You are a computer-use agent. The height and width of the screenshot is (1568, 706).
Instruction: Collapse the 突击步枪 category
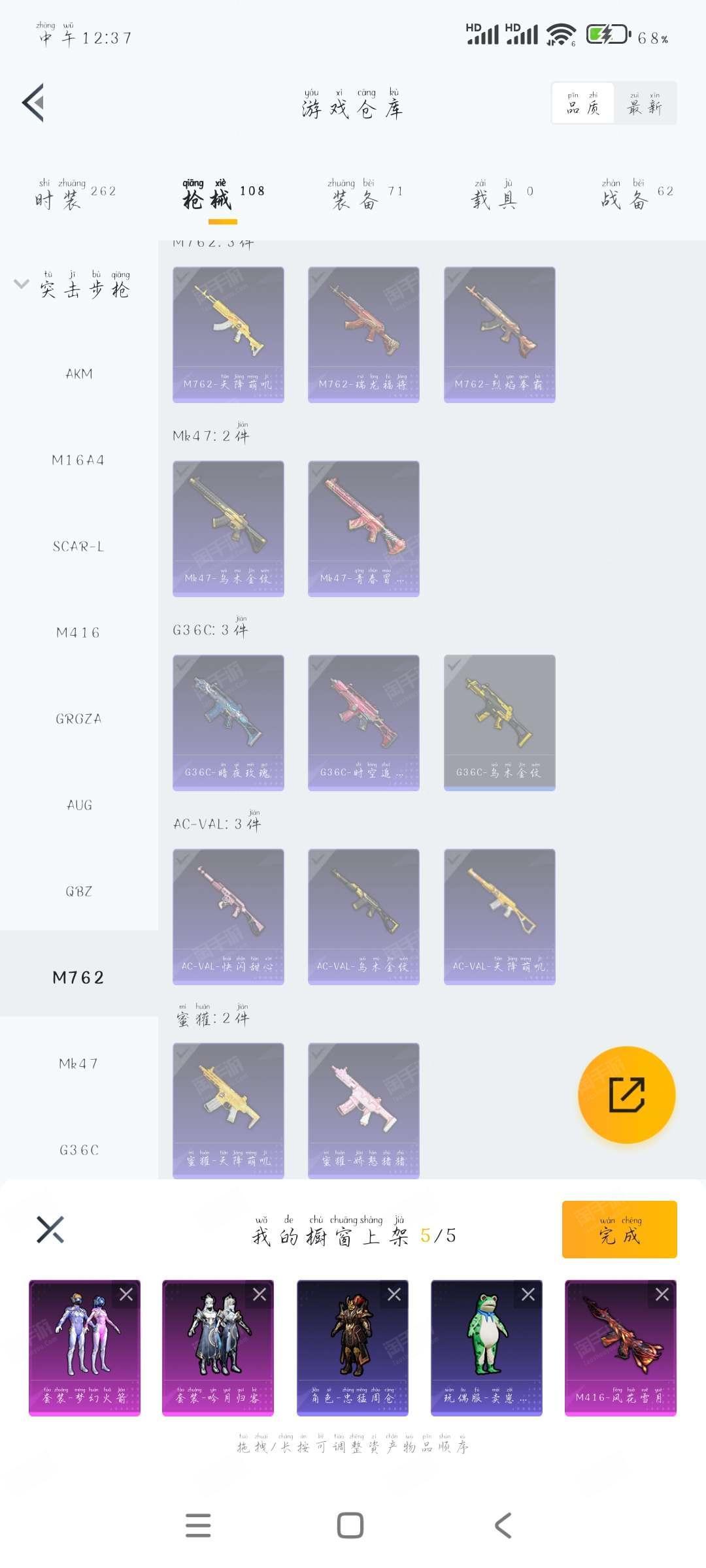click(21, 284)
